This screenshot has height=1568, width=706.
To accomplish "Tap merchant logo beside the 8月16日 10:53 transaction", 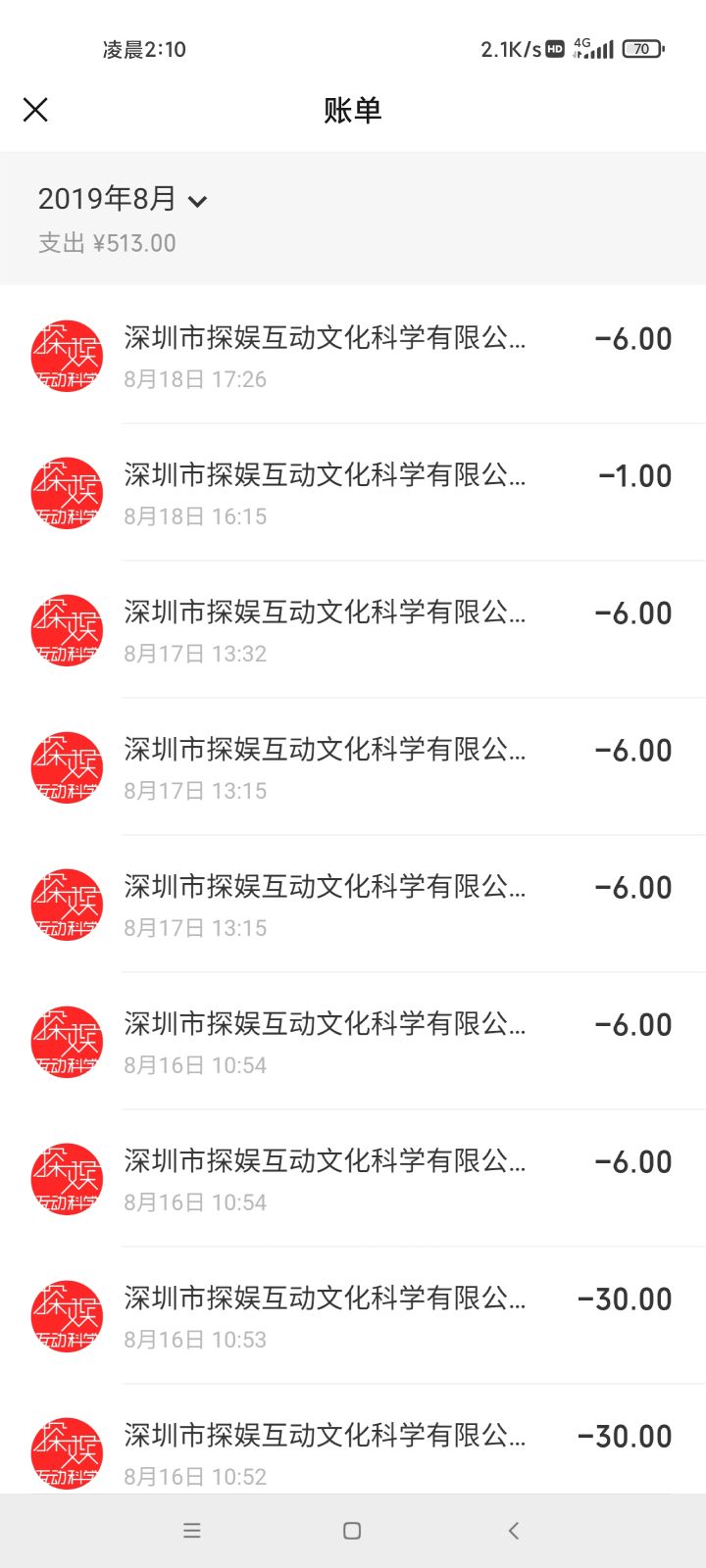I will point(67,1315).
